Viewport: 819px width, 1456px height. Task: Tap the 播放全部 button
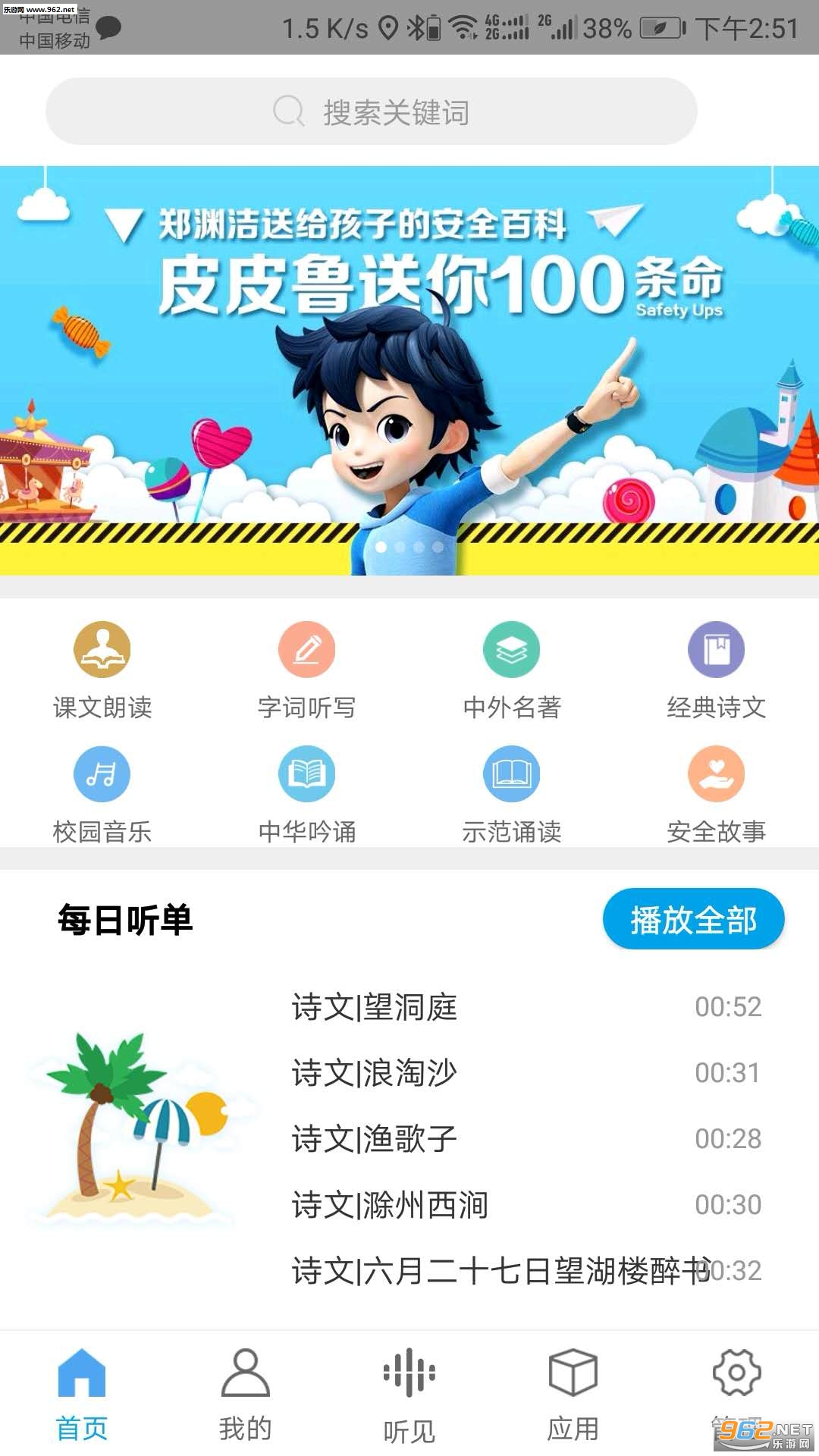pos(694,919)
